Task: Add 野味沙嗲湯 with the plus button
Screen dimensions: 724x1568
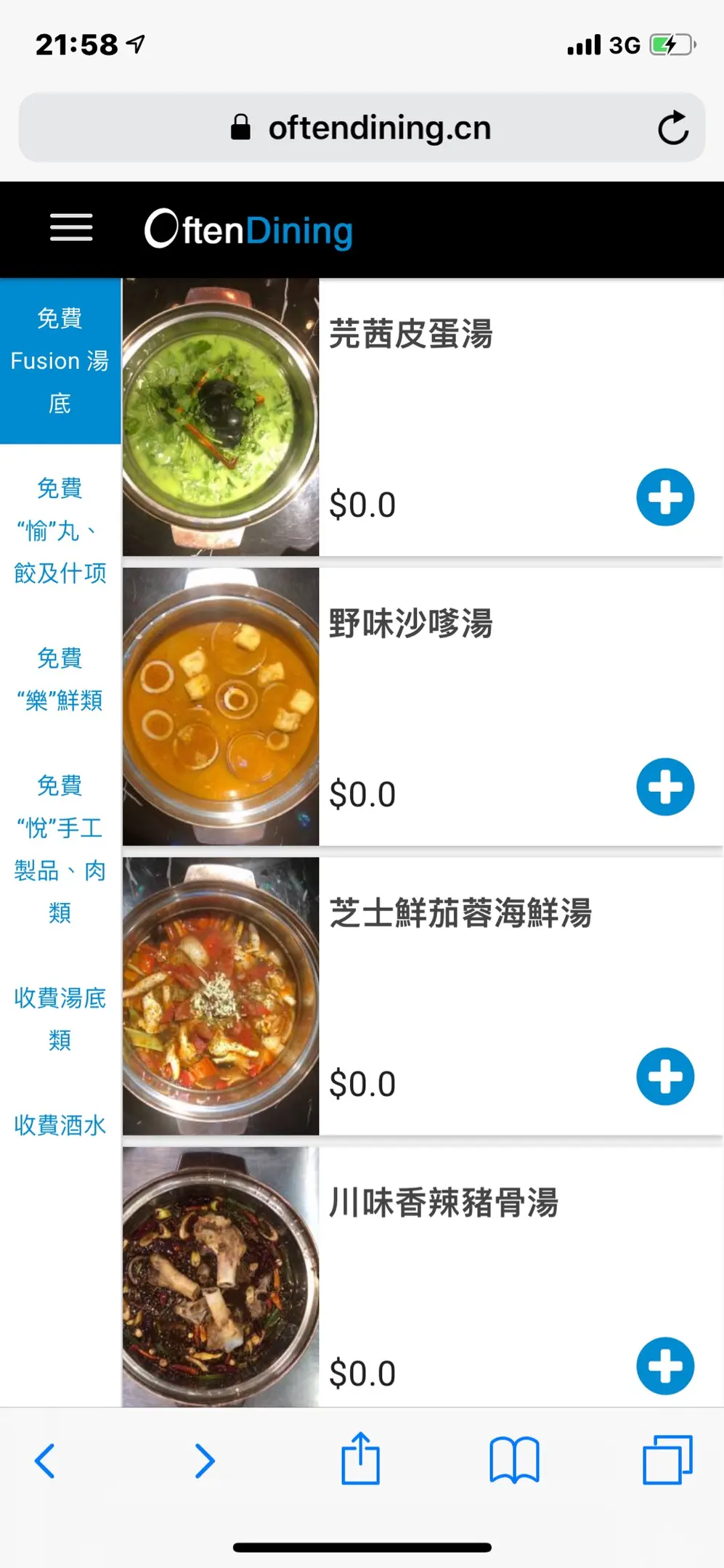Action: pos(665,787)
